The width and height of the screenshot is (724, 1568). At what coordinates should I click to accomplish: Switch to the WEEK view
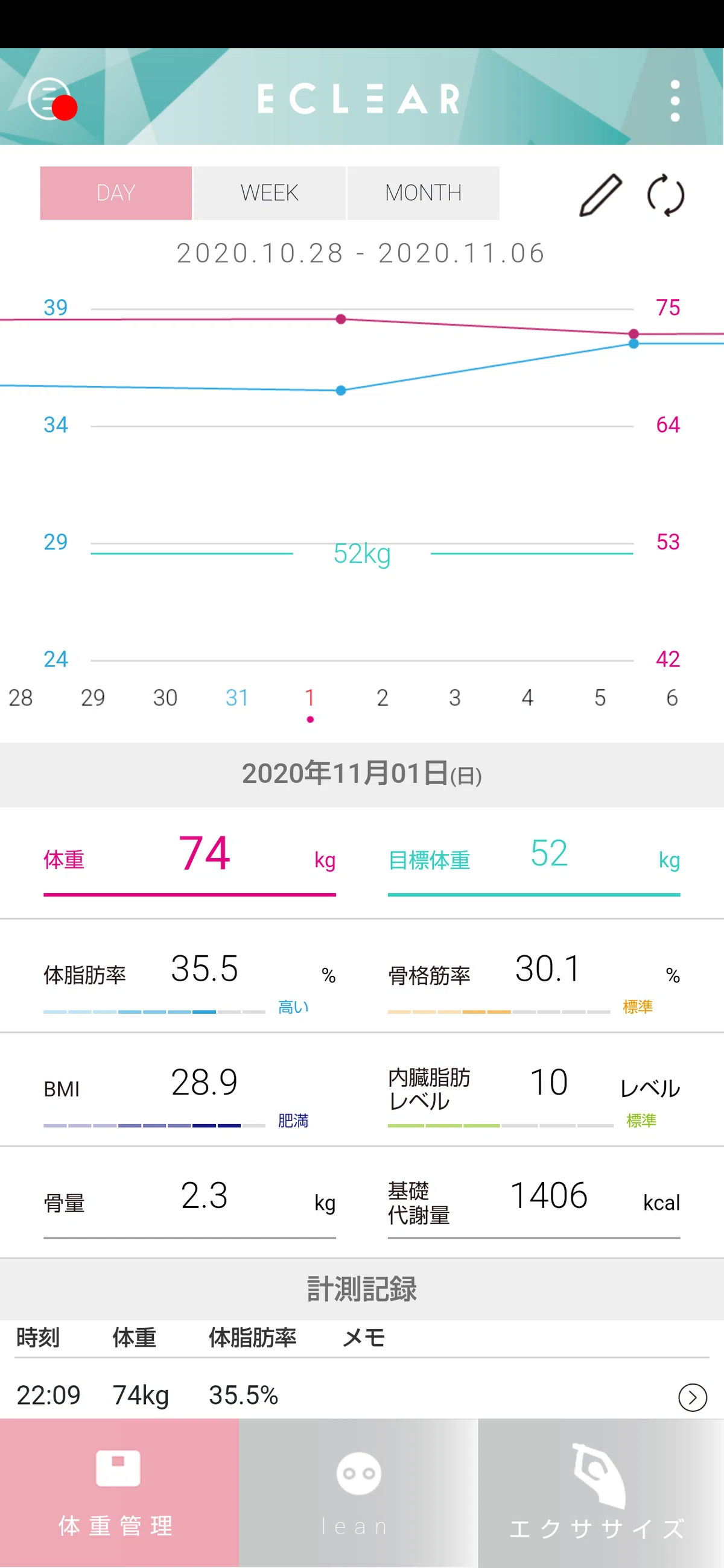click(269, 193)
